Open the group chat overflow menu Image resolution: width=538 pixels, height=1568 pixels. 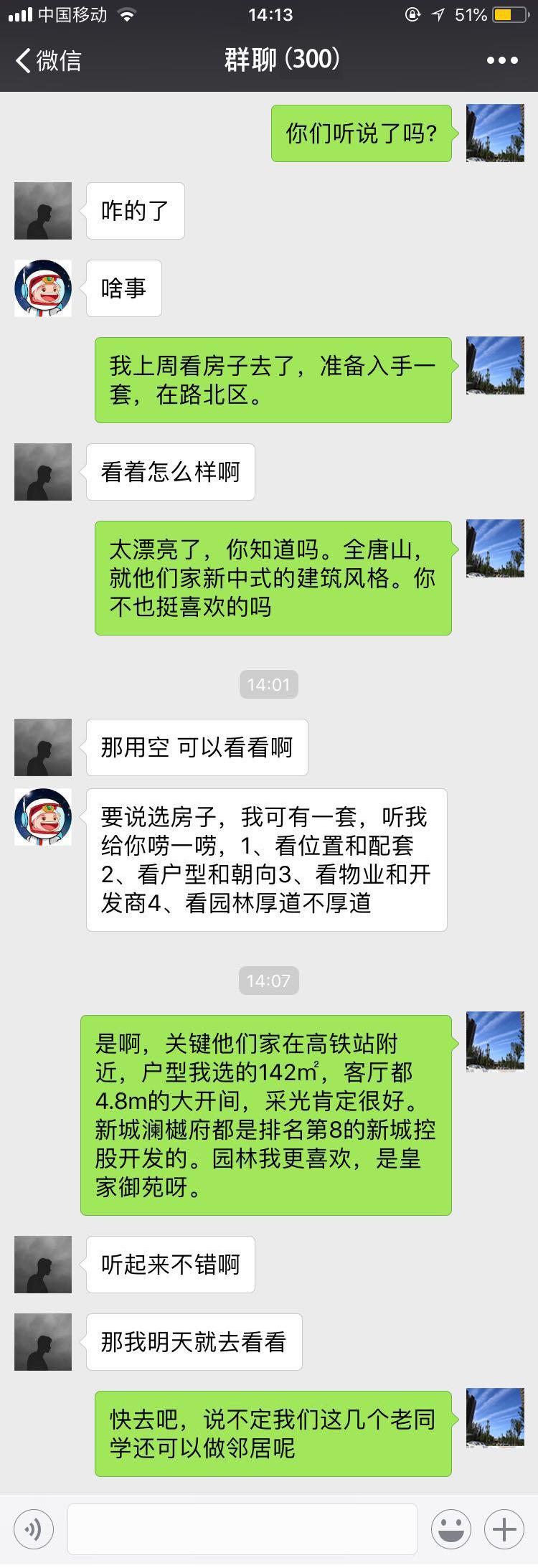click(502, 60)
